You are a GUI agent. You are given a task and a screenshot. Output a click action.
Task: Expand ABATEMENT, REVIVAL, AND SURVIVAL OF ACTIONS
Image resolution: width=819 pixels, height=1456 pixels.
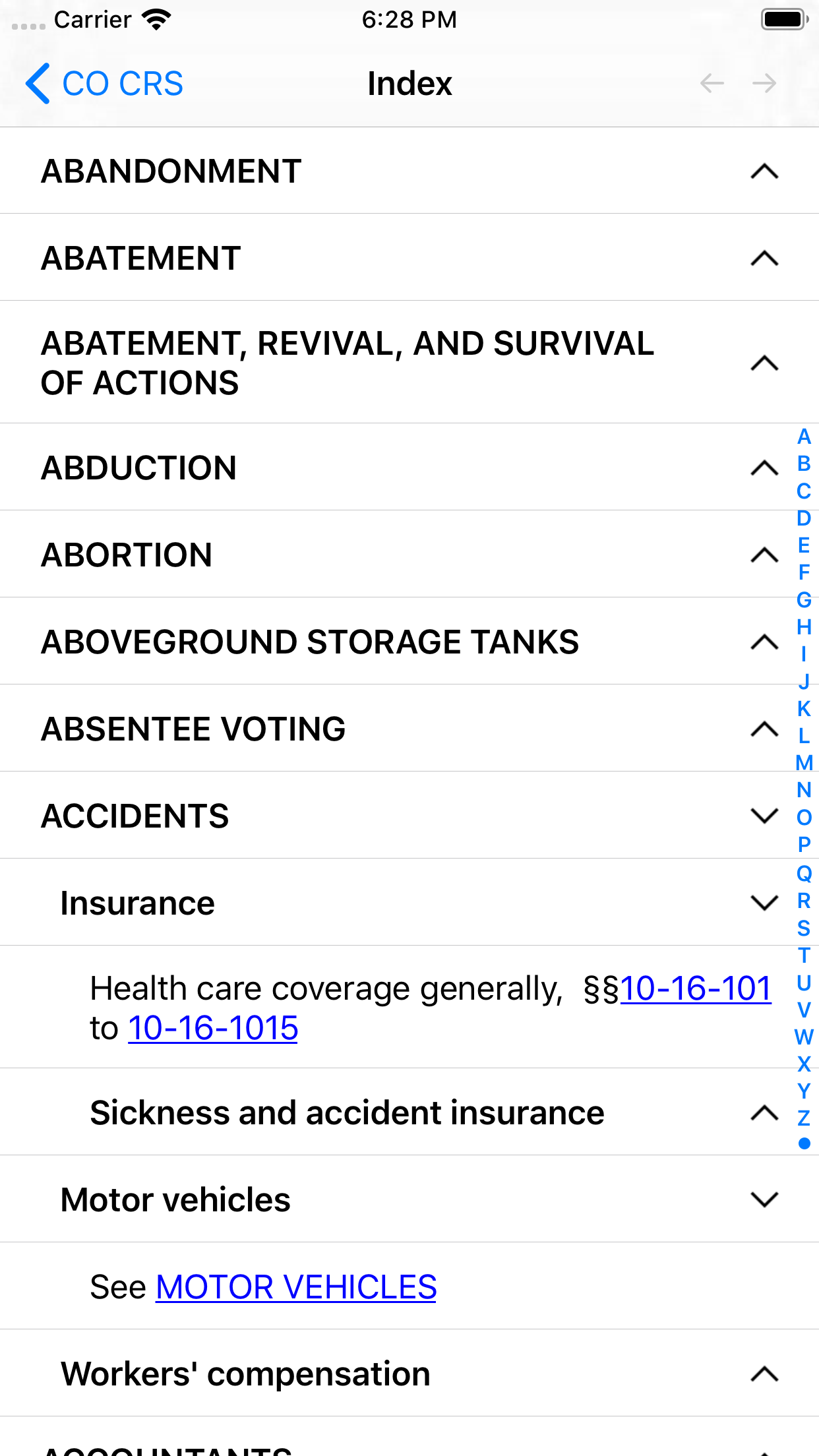click(x=409, y=363)
